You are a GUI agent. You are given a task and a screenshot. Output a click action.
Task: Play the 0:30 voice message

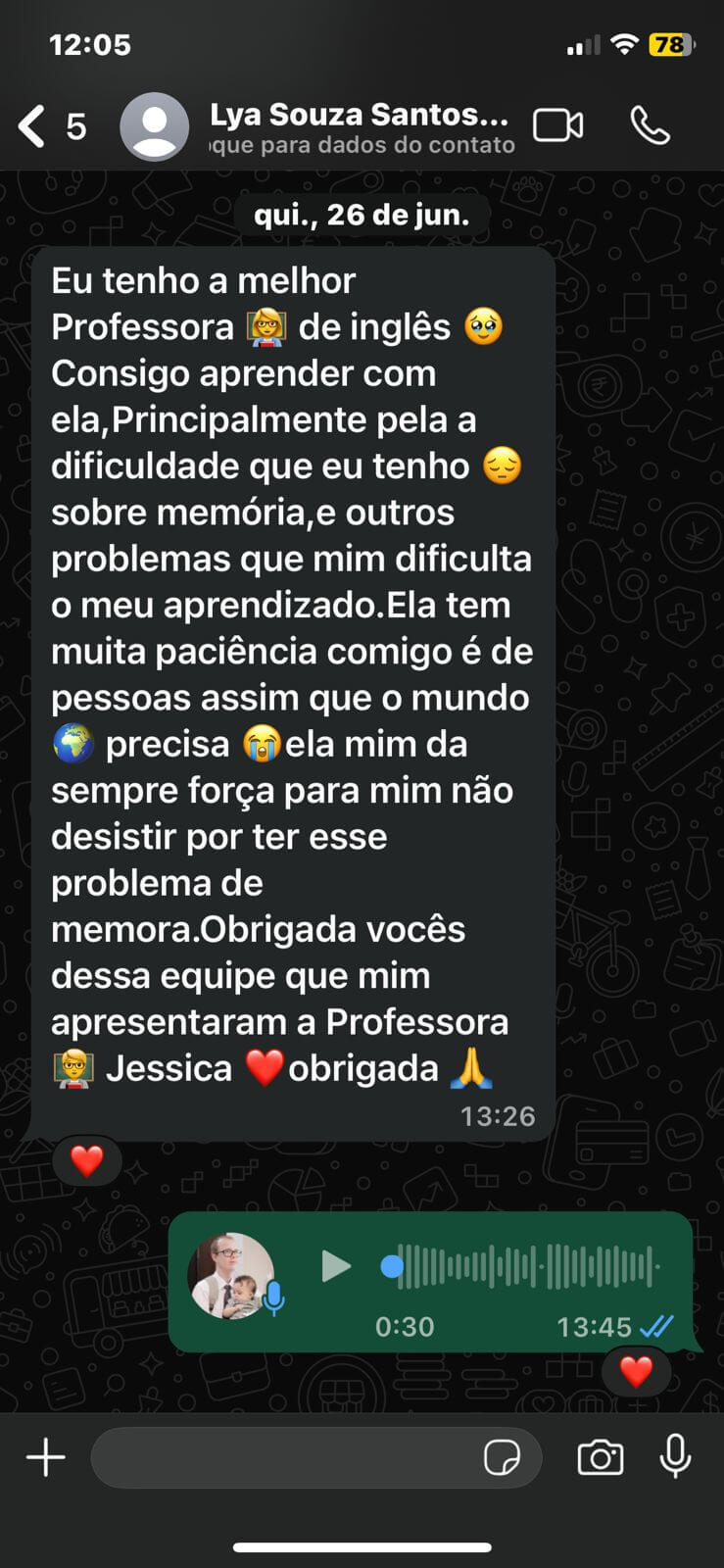tap(336, 1266)
